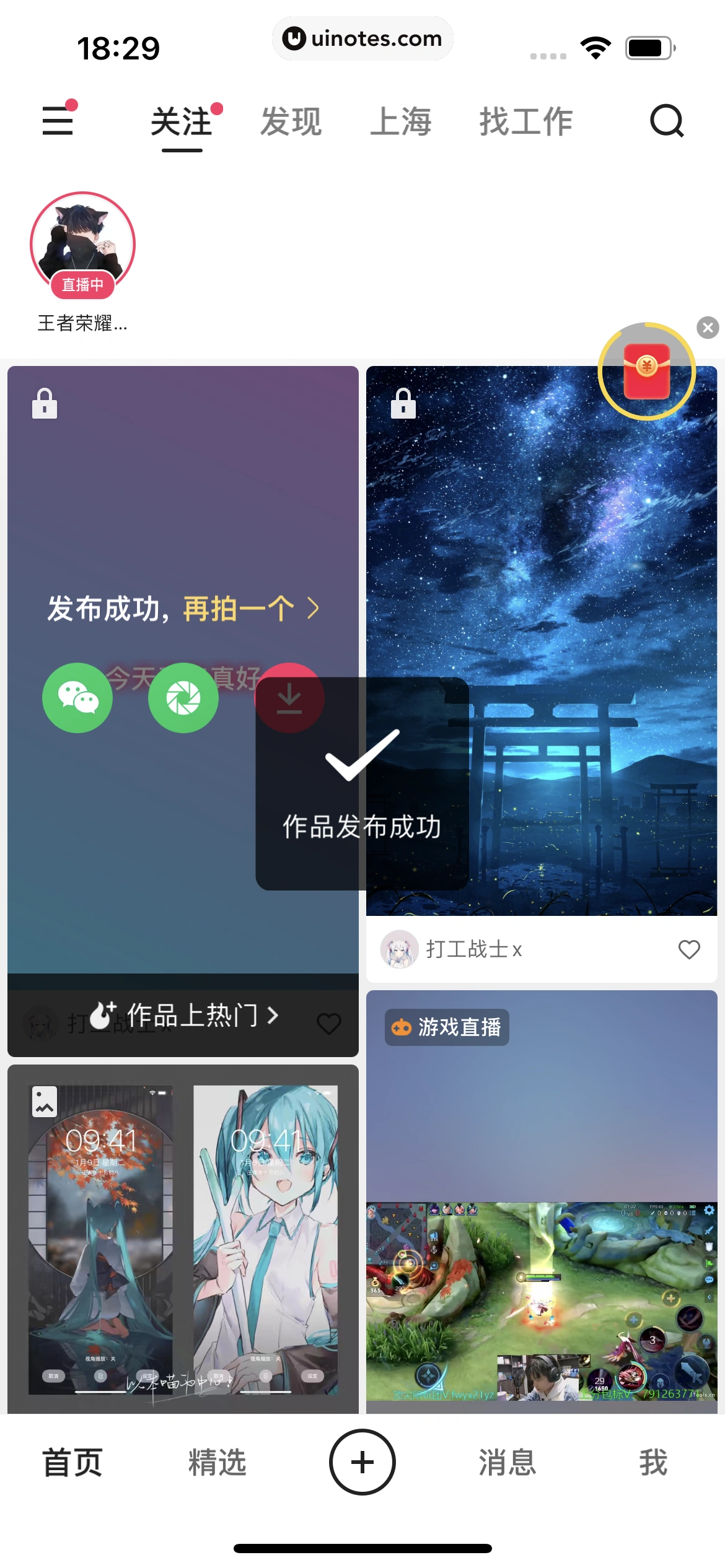725x1568 pixels.
Task: Open 作品上热门 via its arrow
Action: [273, 1016]
